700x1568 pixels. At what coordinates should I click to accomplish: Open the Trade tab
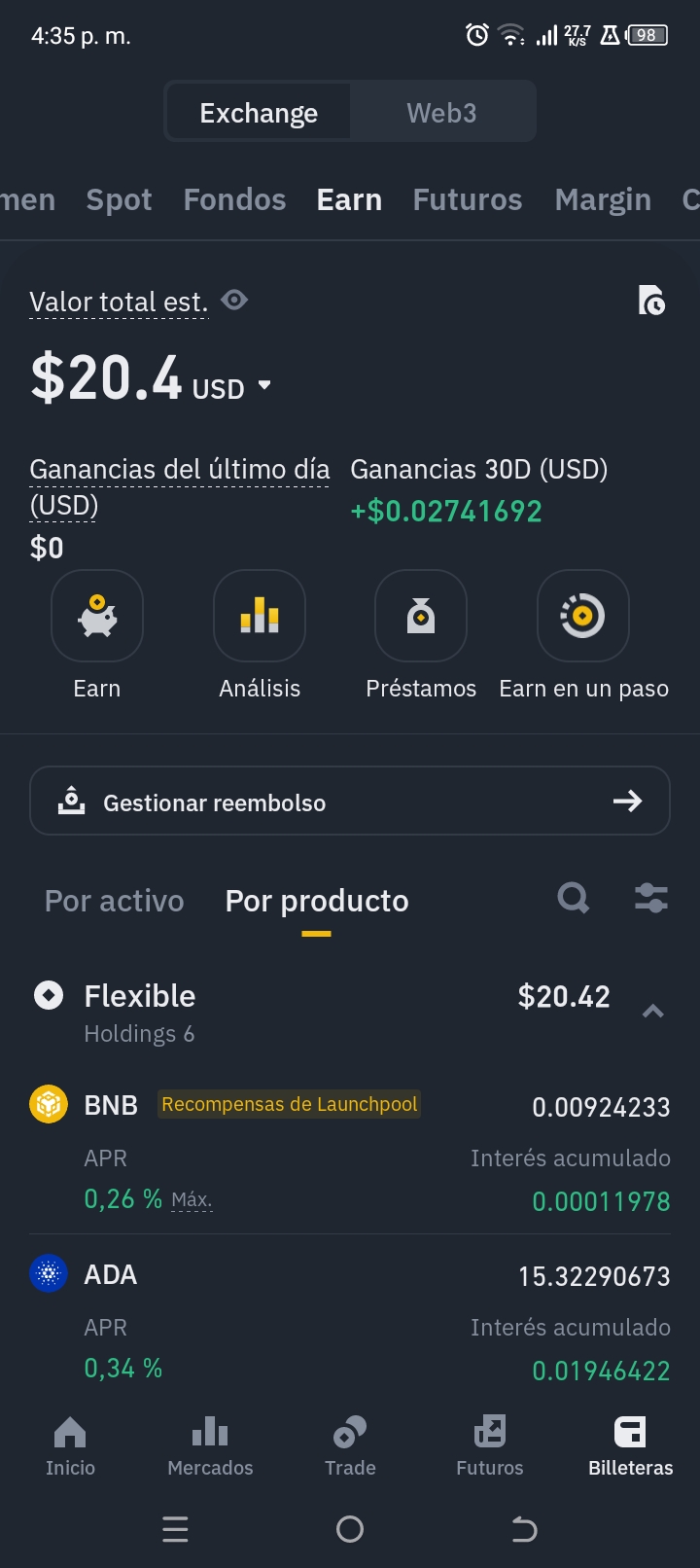(x=350, y=1445)
